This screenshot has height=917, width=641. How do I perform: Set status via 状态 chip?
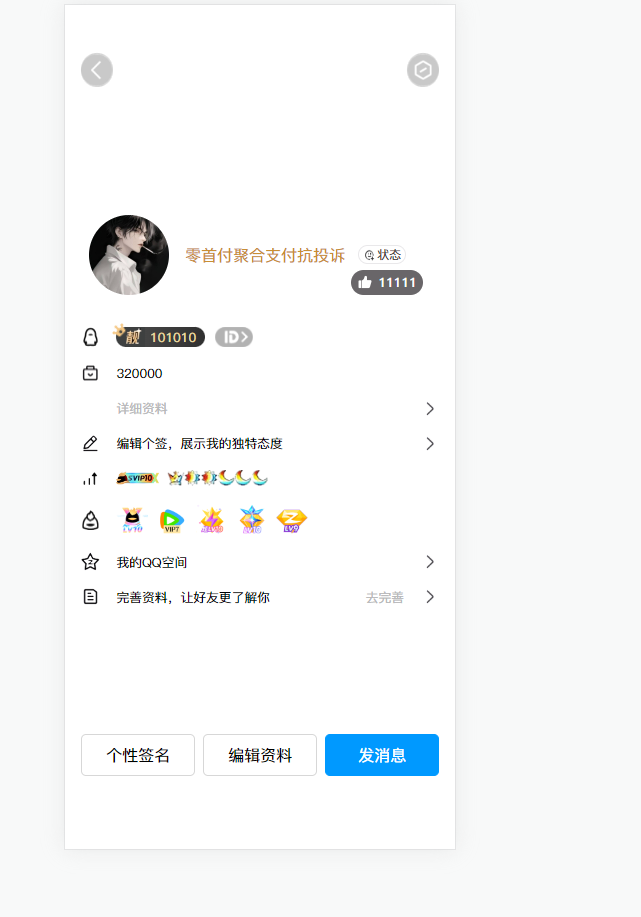click(x=382, y=255)
